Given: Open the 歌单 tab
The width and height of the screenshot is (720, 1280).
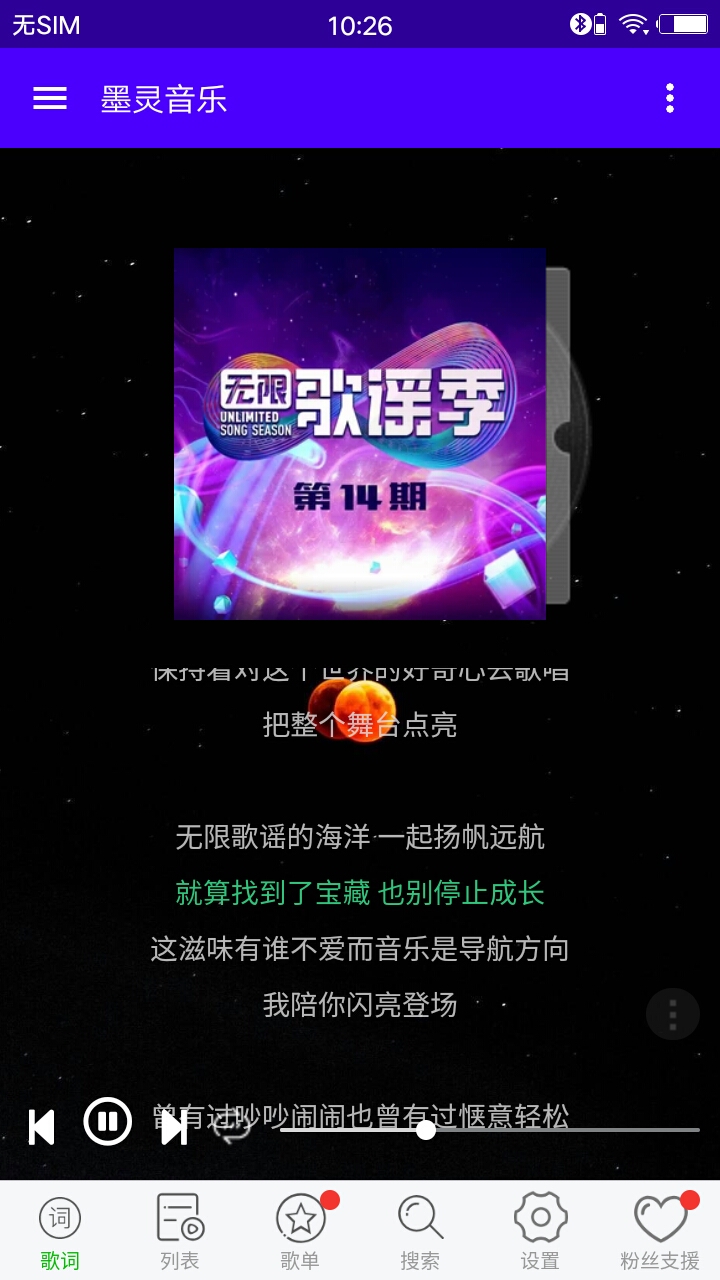Looking at the screenshot, I should 300,1232.
